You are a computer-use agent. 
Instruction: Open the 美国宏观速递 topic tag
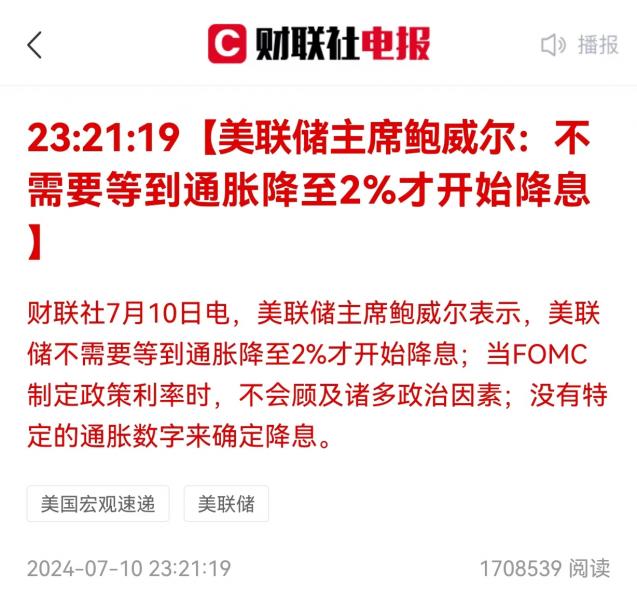coord(98,504)
